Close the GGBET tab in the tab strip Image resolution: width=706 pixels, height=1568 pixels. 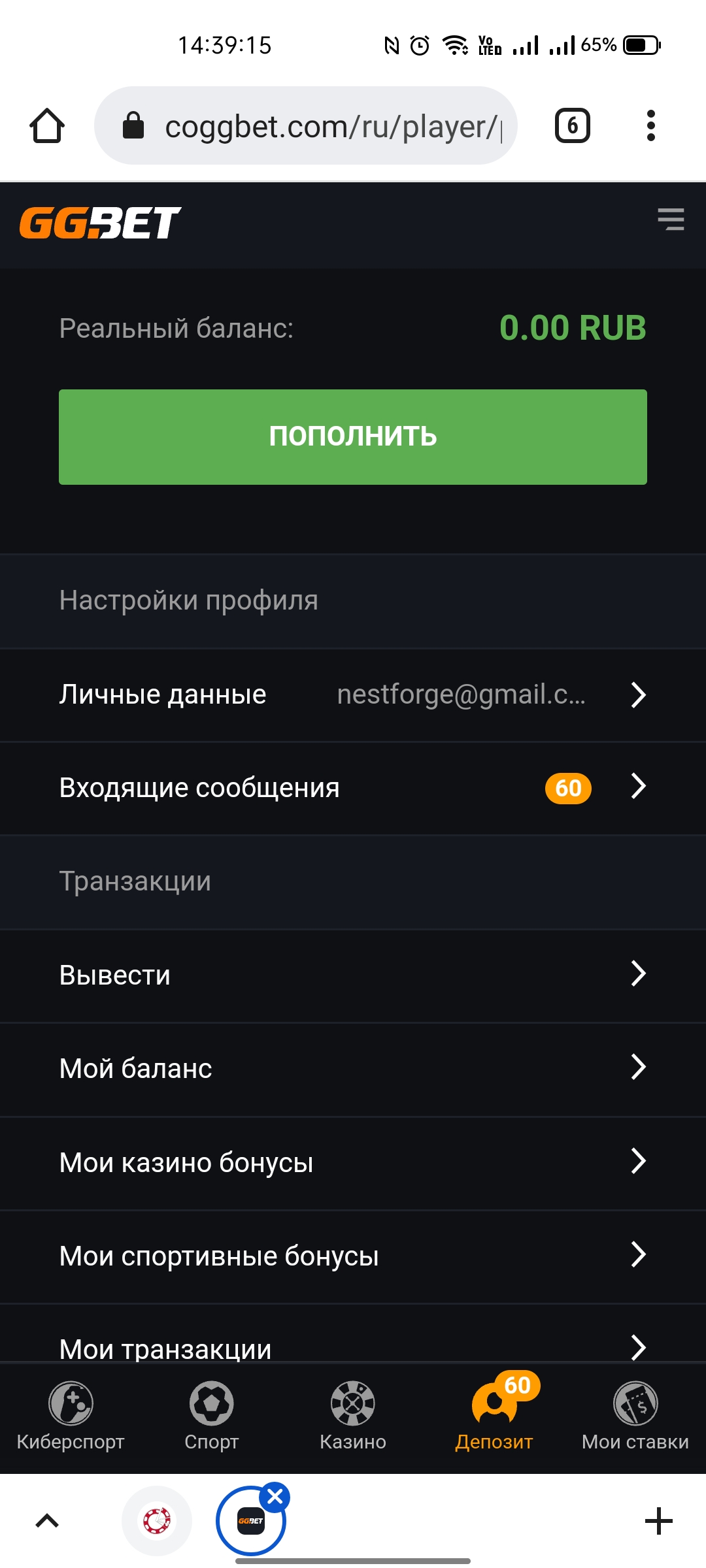[x=275, y=1496]
